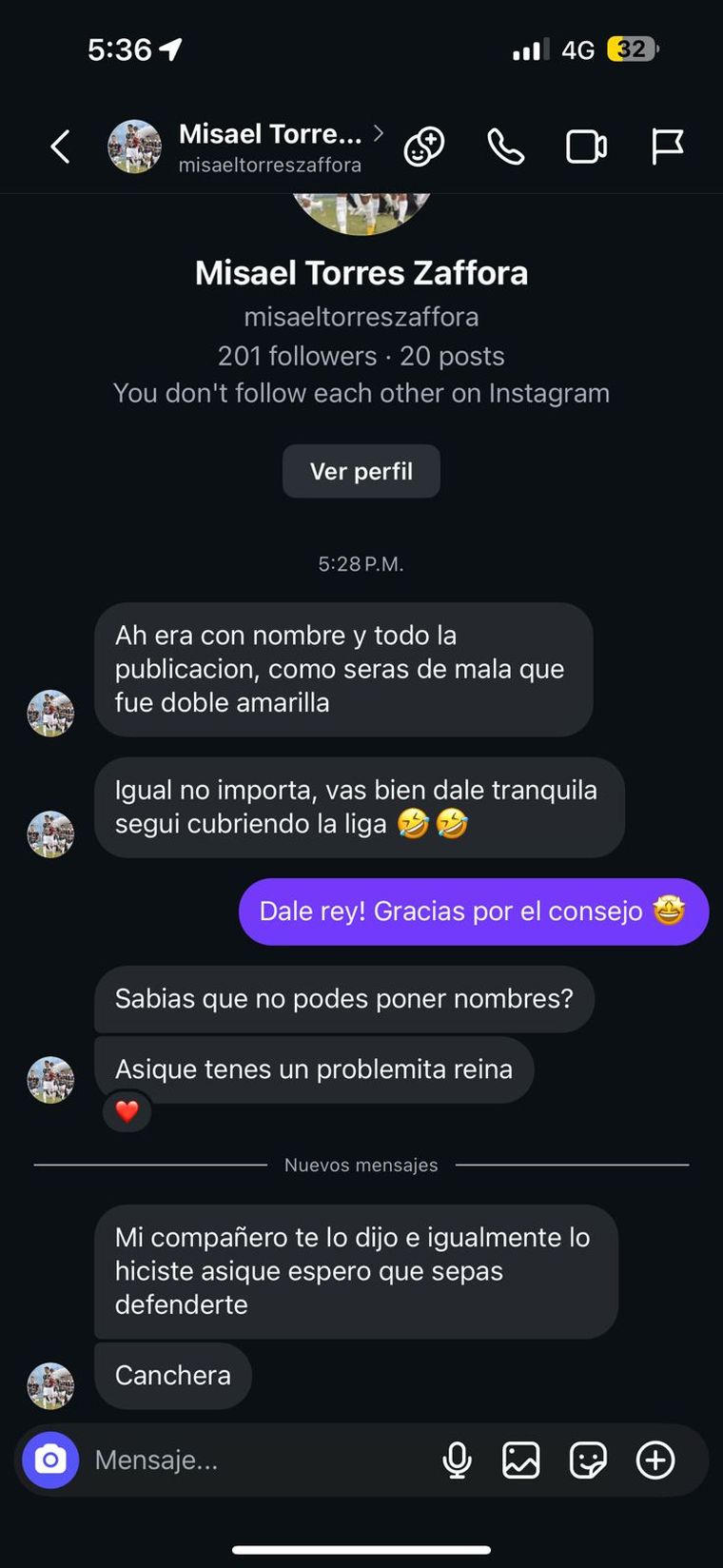Go back to the message list
The height and width of the screenshot is (1568, 723).
(60, 147)
